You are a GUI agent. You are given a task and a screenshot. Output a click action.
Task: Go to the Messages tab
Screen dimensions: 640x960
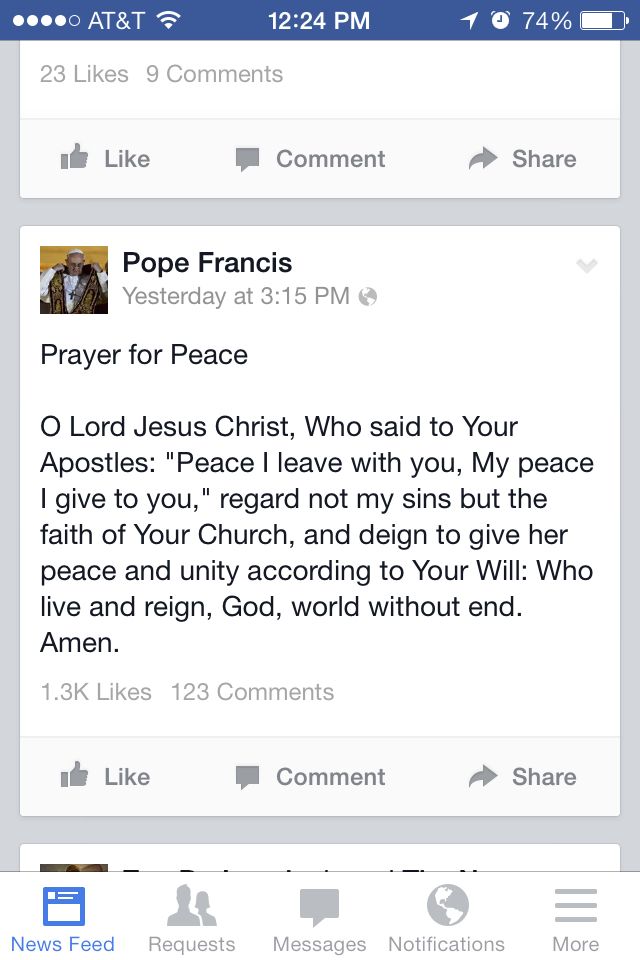coord(319,918)
